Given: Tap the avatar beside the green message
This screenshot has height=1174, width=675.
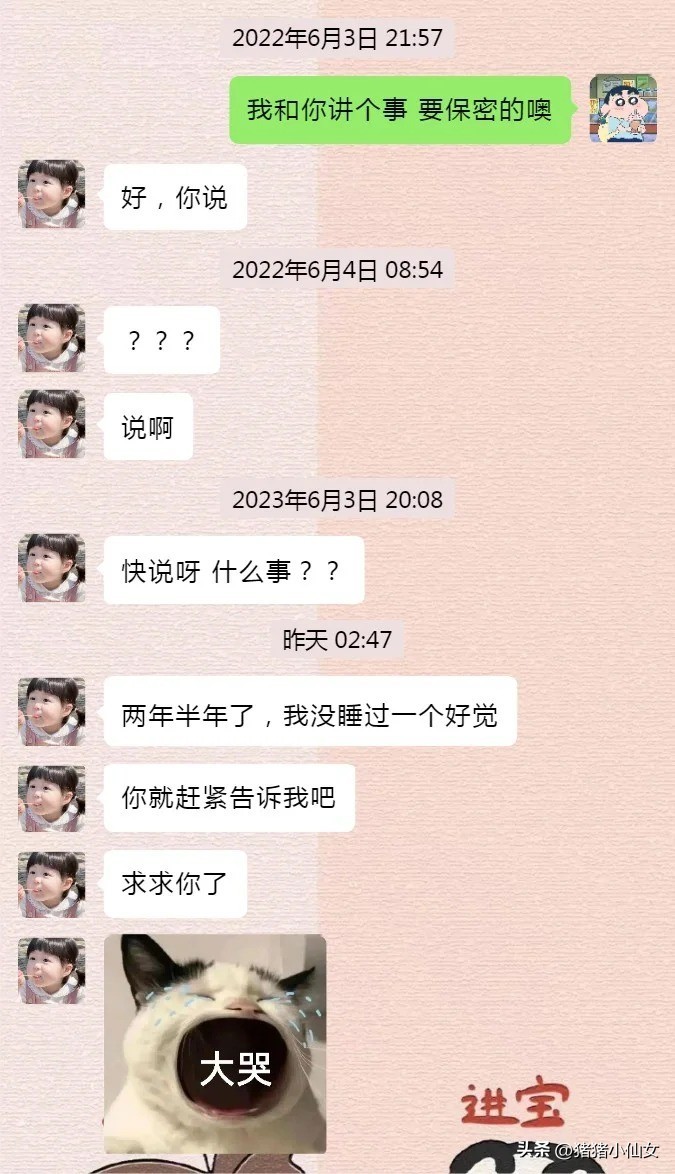Looking at the screenshot, I should tap(623, 108).
